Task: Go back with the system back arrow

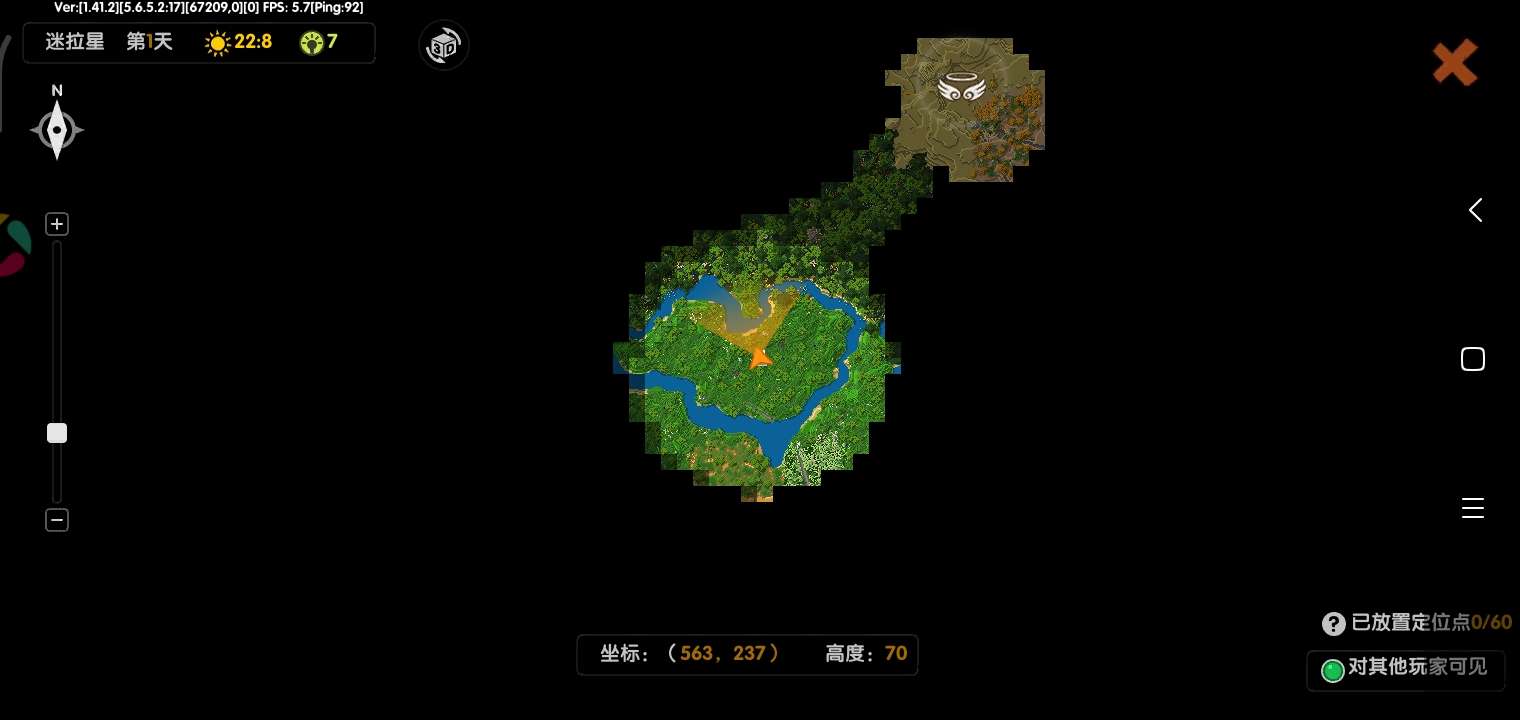Action: pos(1475,210)
